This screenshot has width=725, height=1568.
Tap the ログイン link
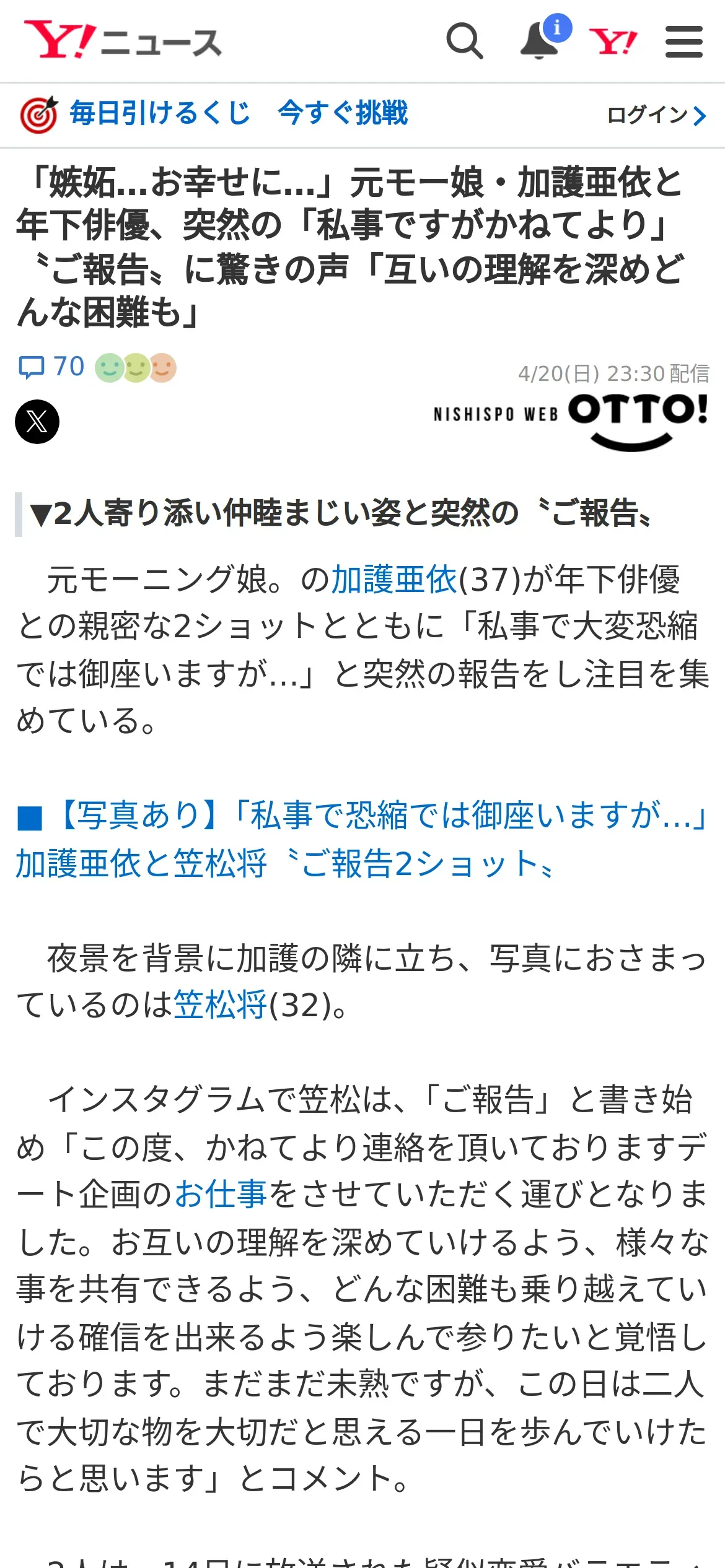pos(657,115)
